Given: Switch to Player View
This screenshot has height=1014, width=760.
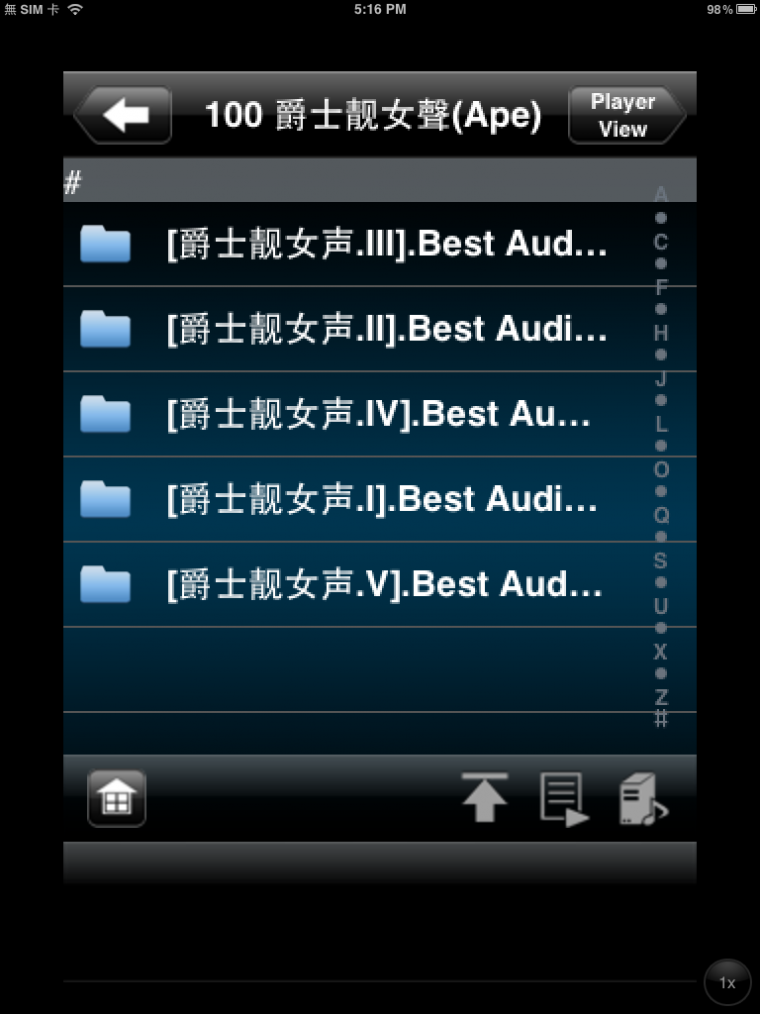Looking at the screenshot, I should [x=625, y=116].
